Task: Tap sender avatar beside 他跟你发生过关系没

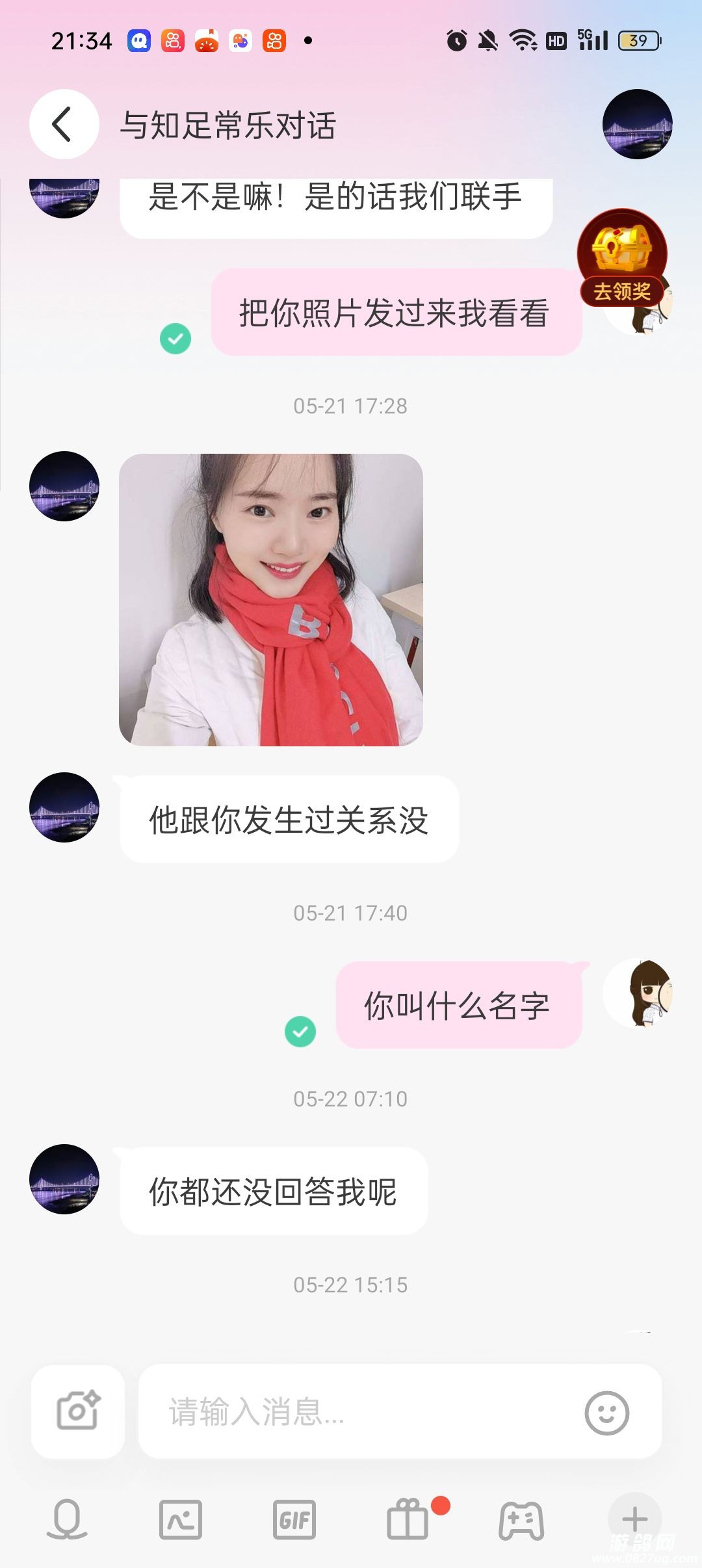Action: [x=64, y=807]
